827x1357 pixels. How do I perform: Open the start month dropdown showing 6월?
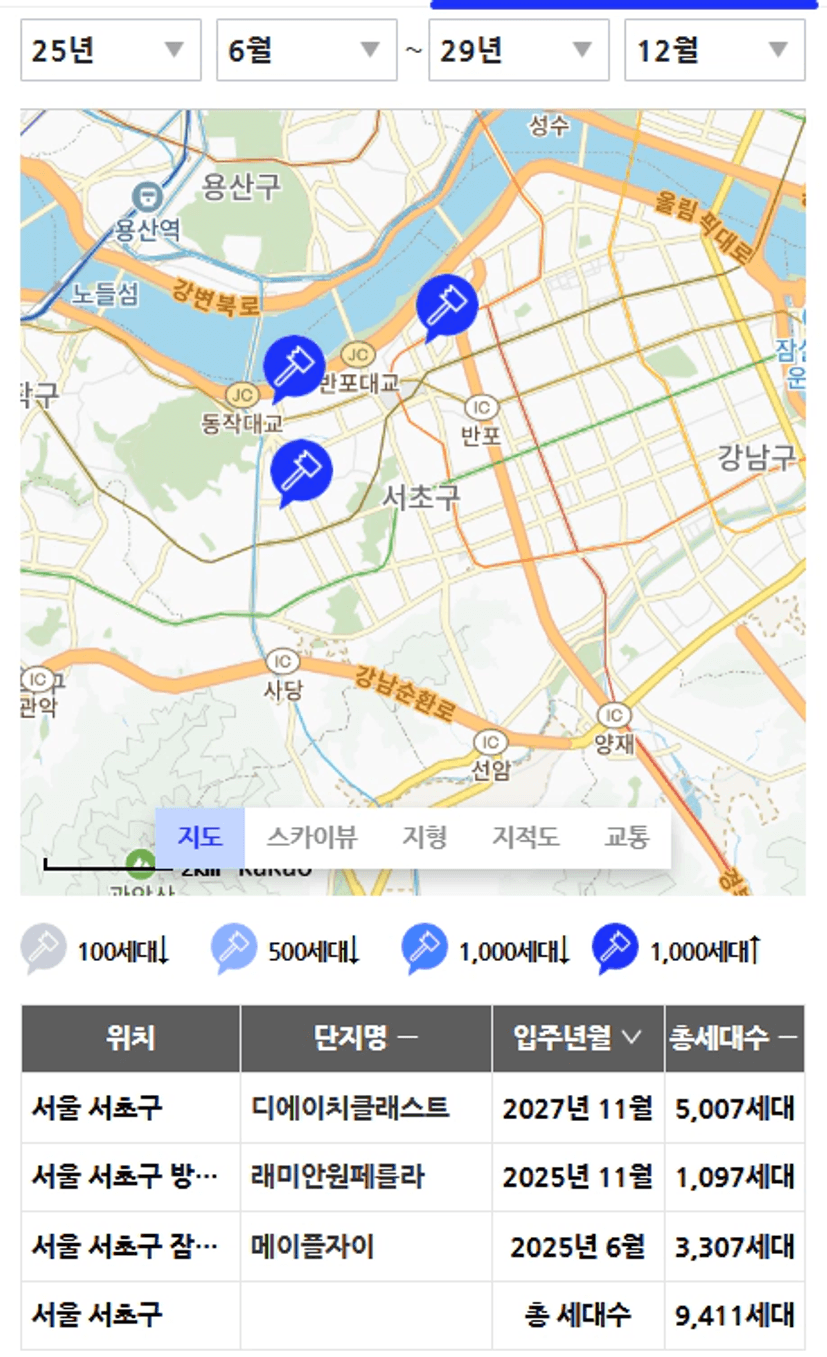pyautogui.click(x=307, y=49)
